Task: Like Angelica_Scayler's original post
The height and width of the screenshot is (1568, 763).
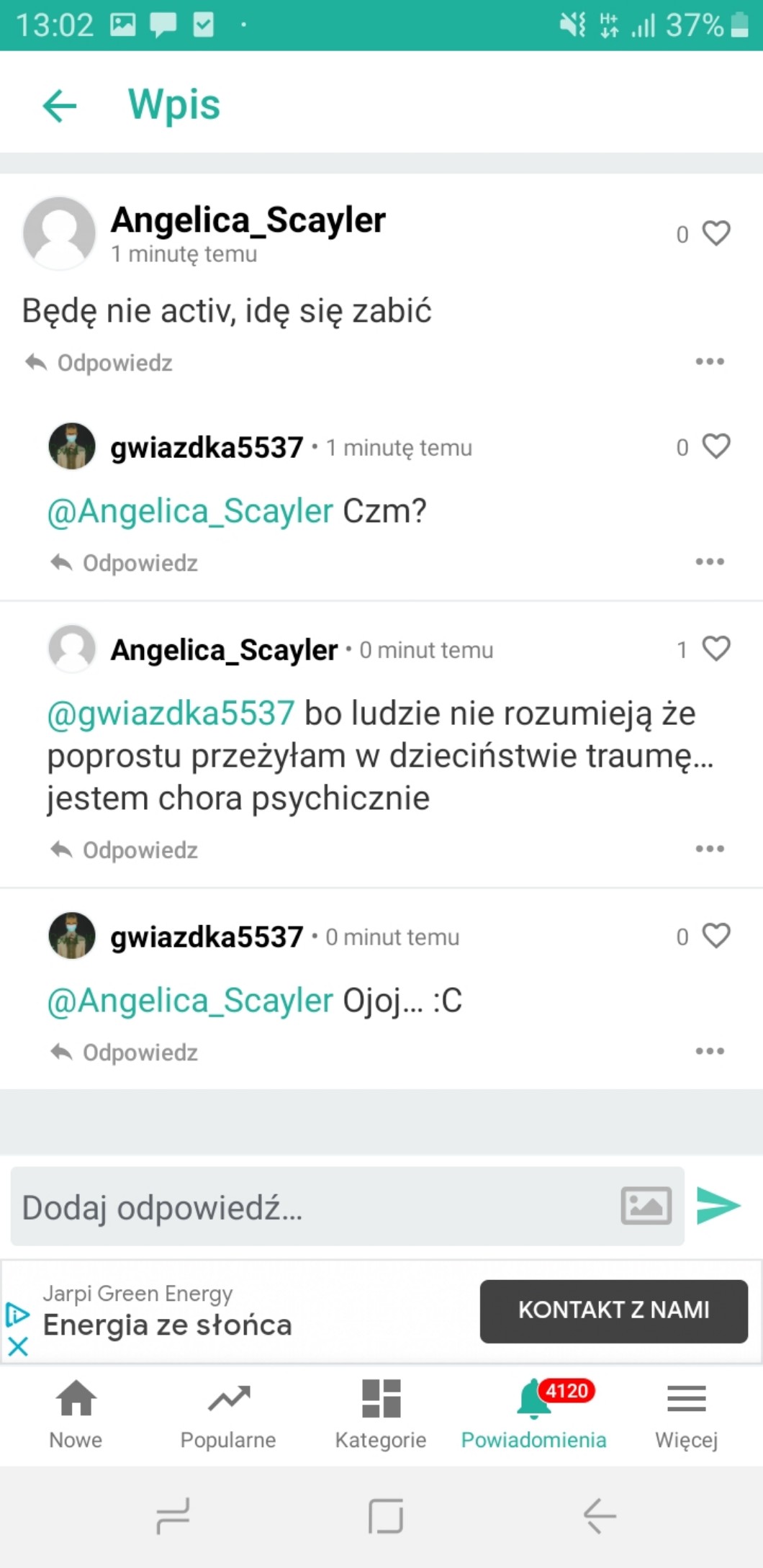Action: (x=715, y=233)
